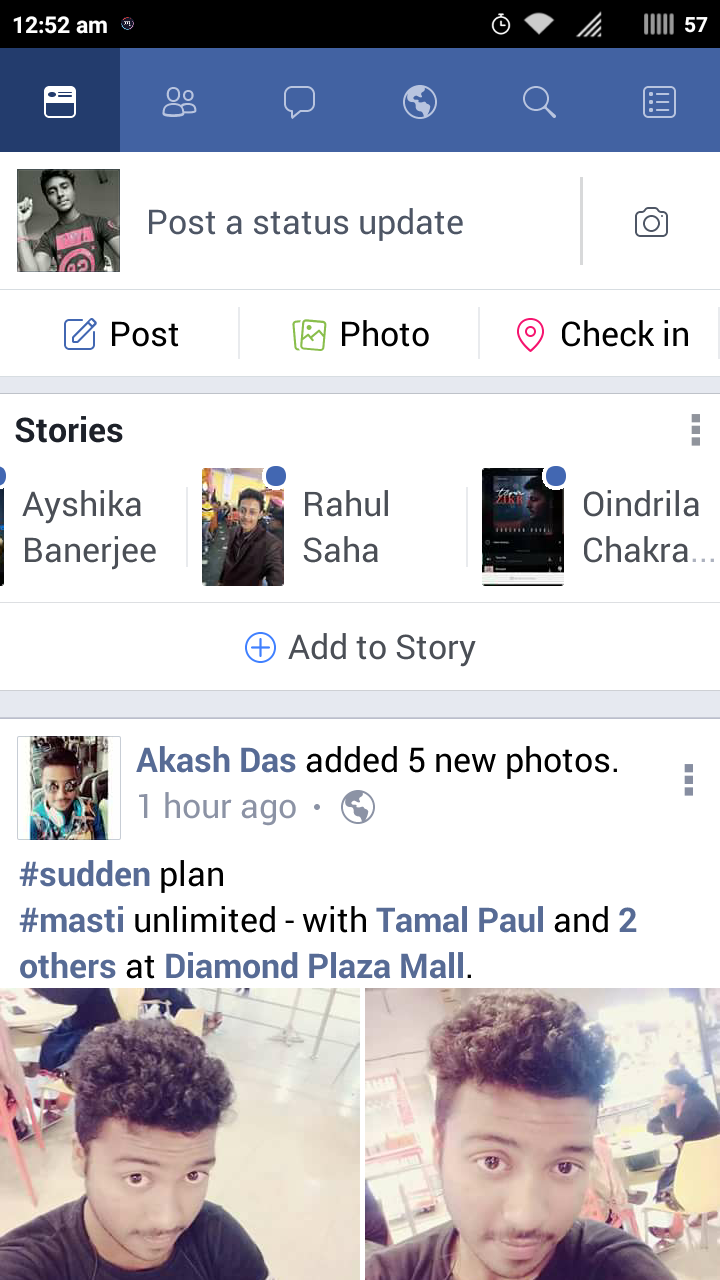The image size is (720, 1280).
Task: Tap 'Post a status update' field
Action: point(305,222)
